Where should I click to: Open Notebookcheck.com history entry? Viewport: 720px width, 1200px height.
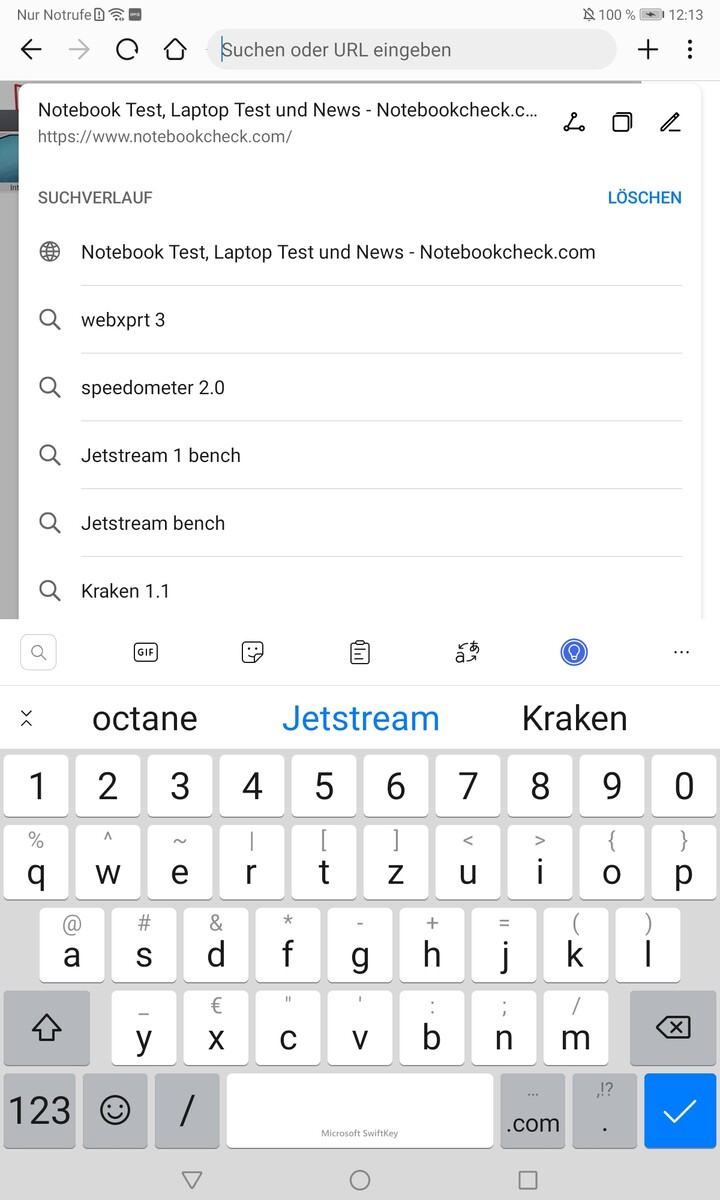point(338,252)
